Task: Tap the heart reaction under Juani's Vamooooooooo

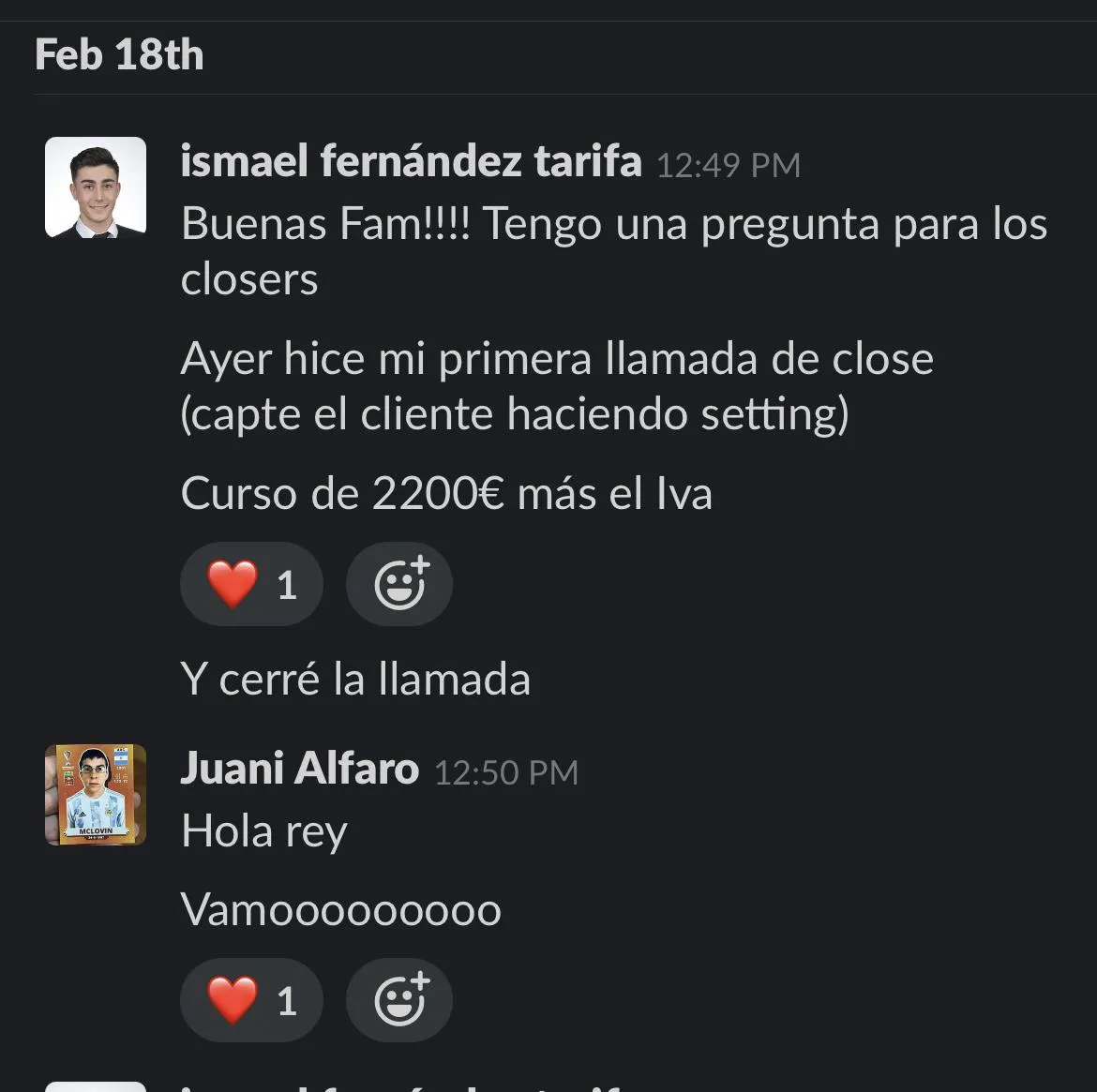Action: pyautogui.click(x=250, y=1000)
